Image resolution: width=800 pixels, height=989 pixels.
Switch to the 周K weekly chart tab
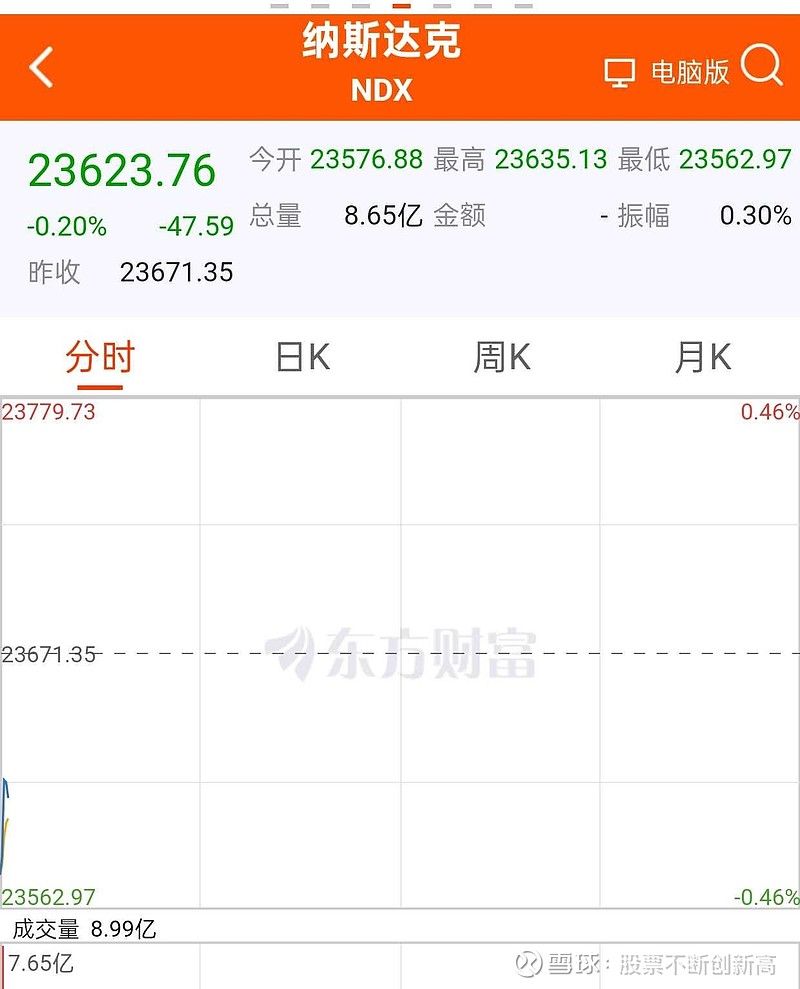[501, 357]
